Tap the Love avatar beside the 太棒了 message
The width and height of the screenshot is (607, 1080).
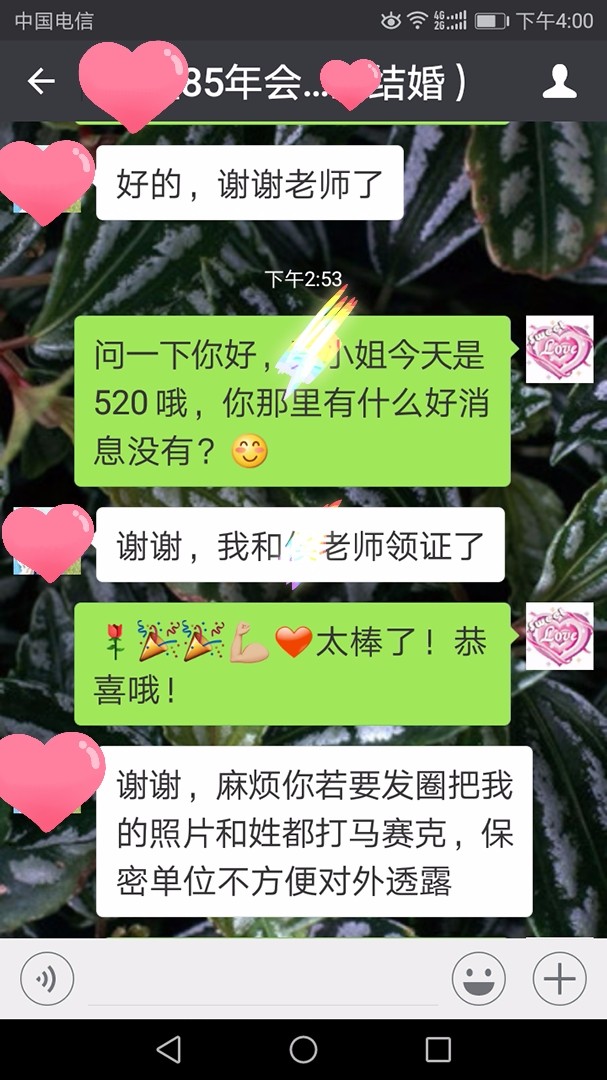[x=559, y=636]
